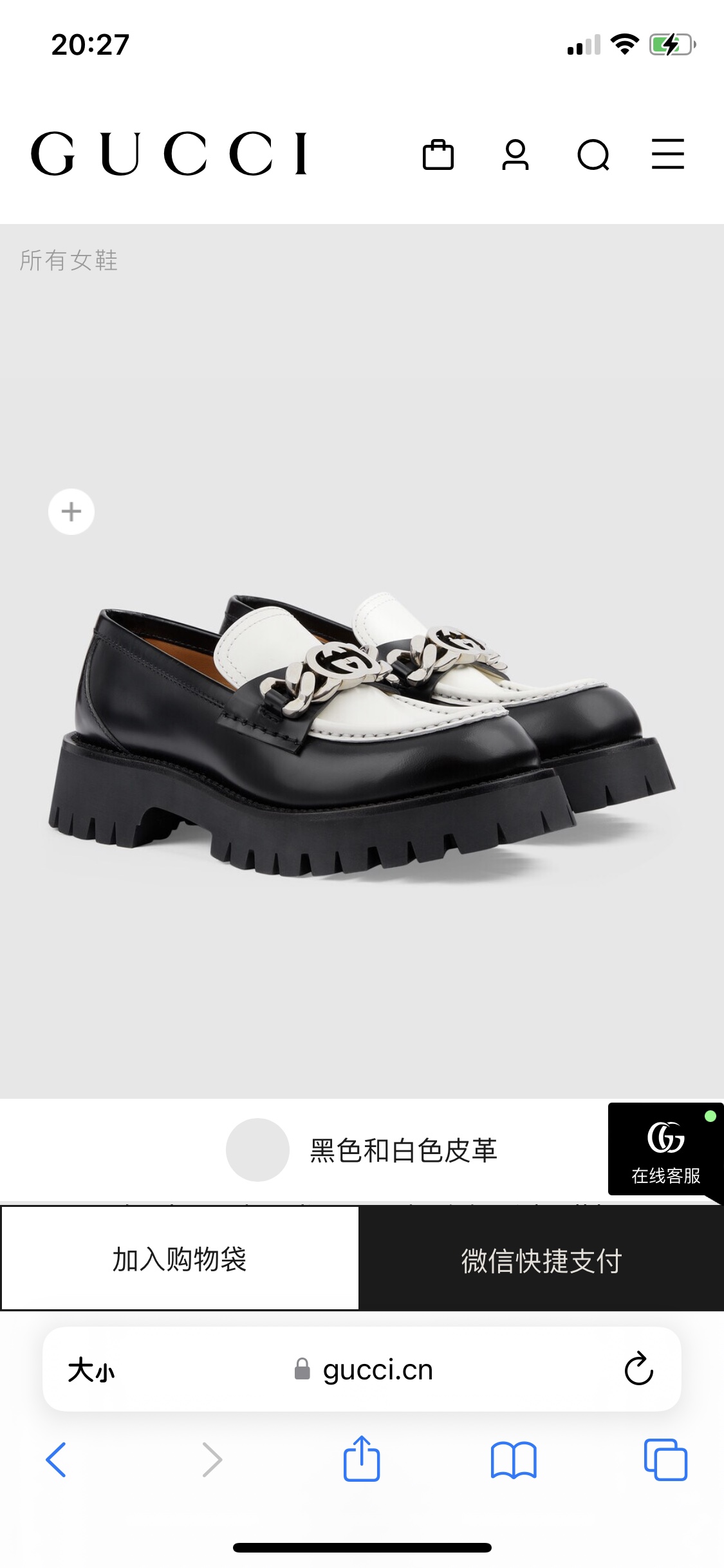
Task: Zoom the product image with the plus icon
Action: pos(71,512)
